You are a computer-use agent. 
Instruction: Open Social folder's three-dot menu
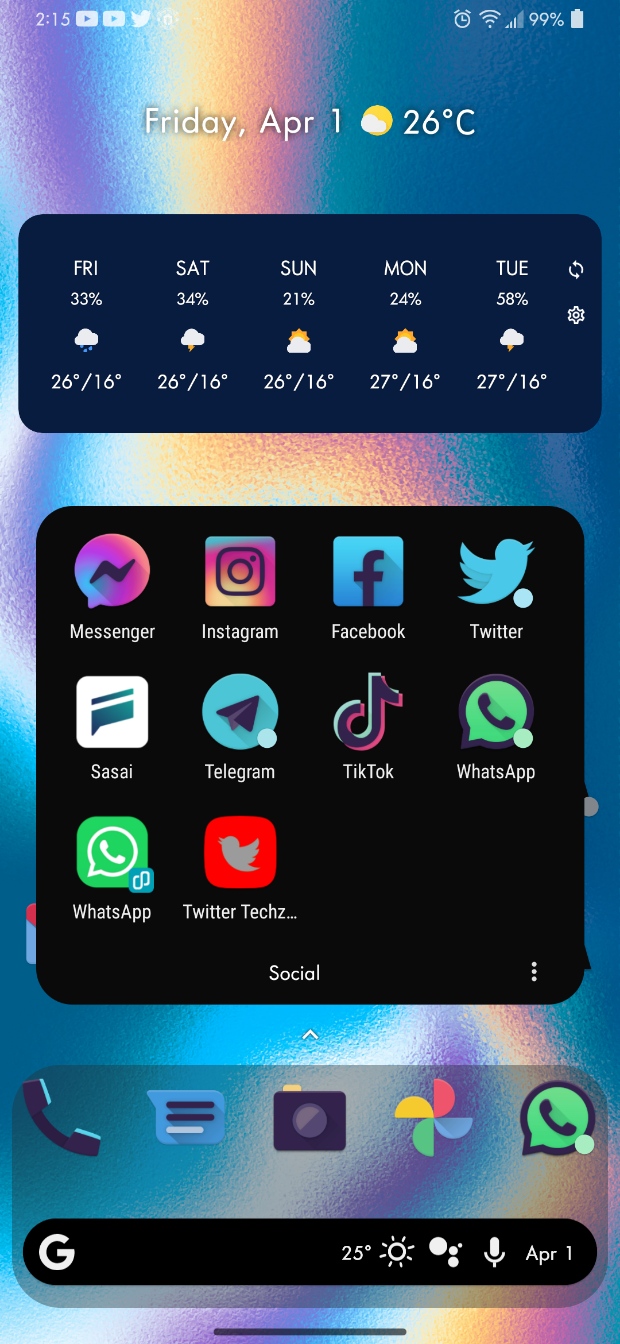(534, 972)
